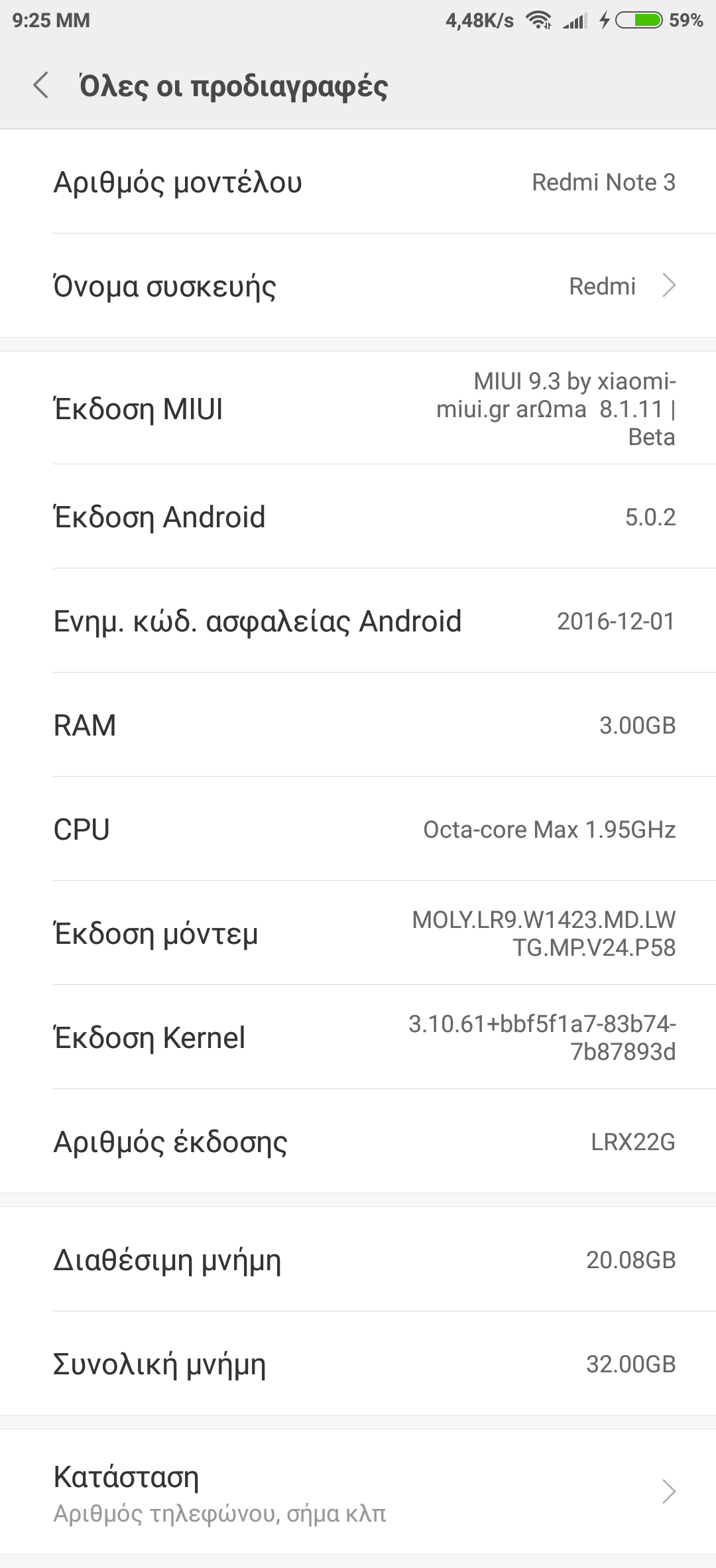
Task: Open the Όνομα συσκευής setting
Action: 358,287
